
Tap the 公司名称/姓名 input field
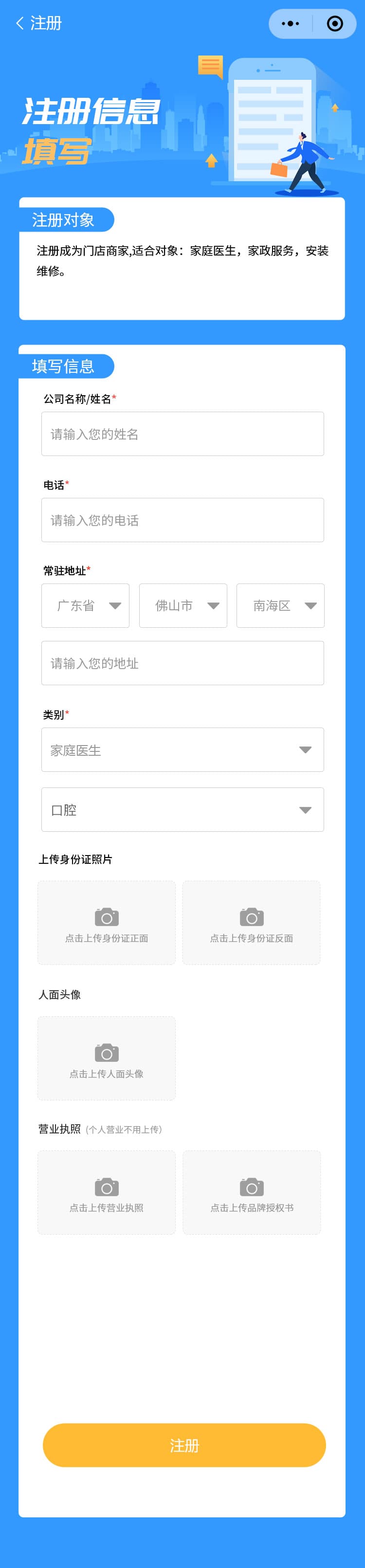tap(182, 434)
